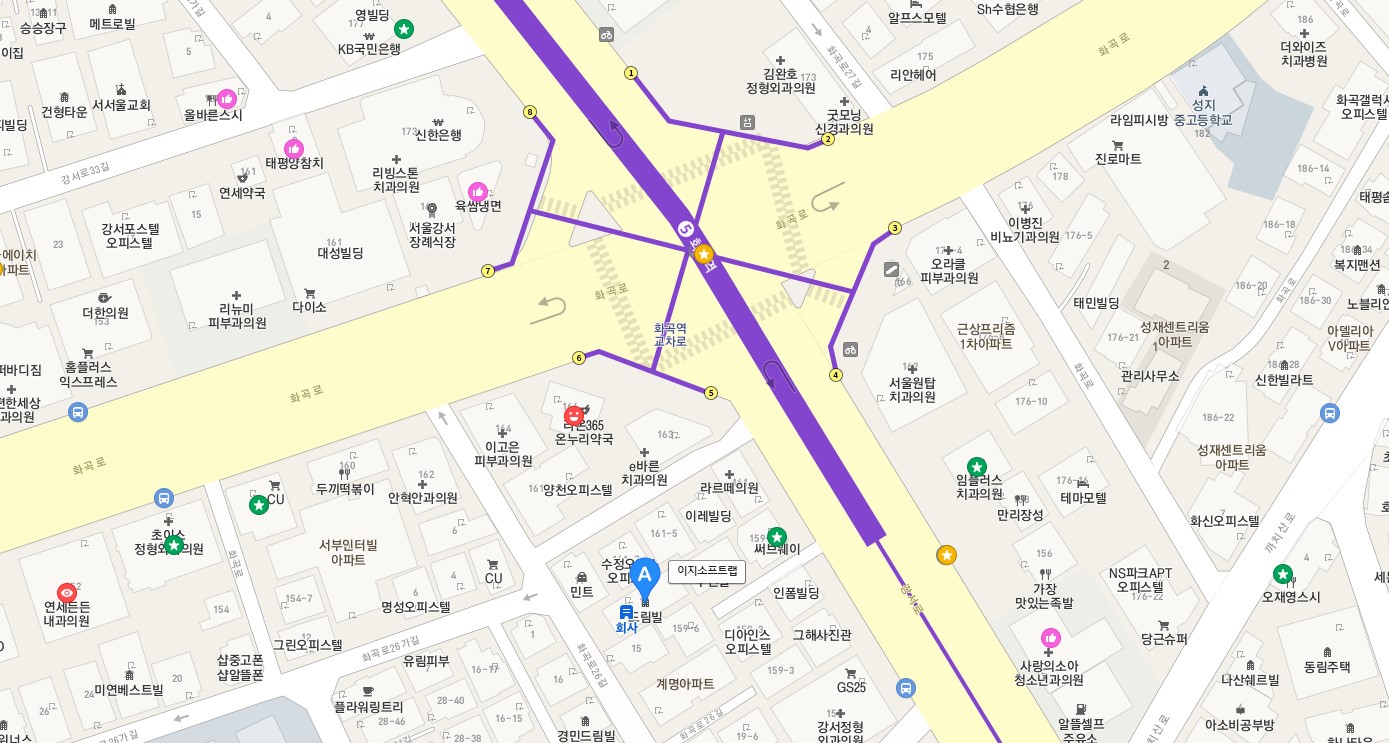Tap the blue A marker for 이지소프트랩
Viewport: 1389px width, 743px height.
[x=644, y=575]
